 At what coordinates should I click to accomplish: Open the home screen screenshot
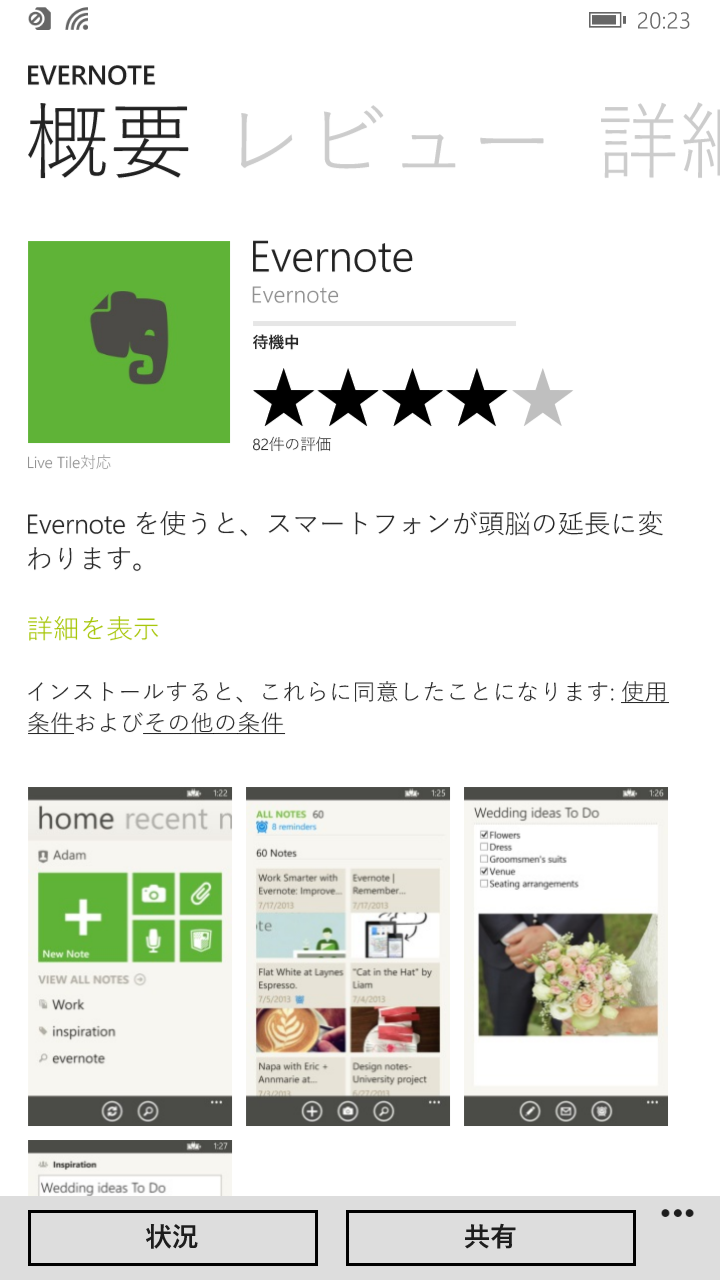(130, 956)
